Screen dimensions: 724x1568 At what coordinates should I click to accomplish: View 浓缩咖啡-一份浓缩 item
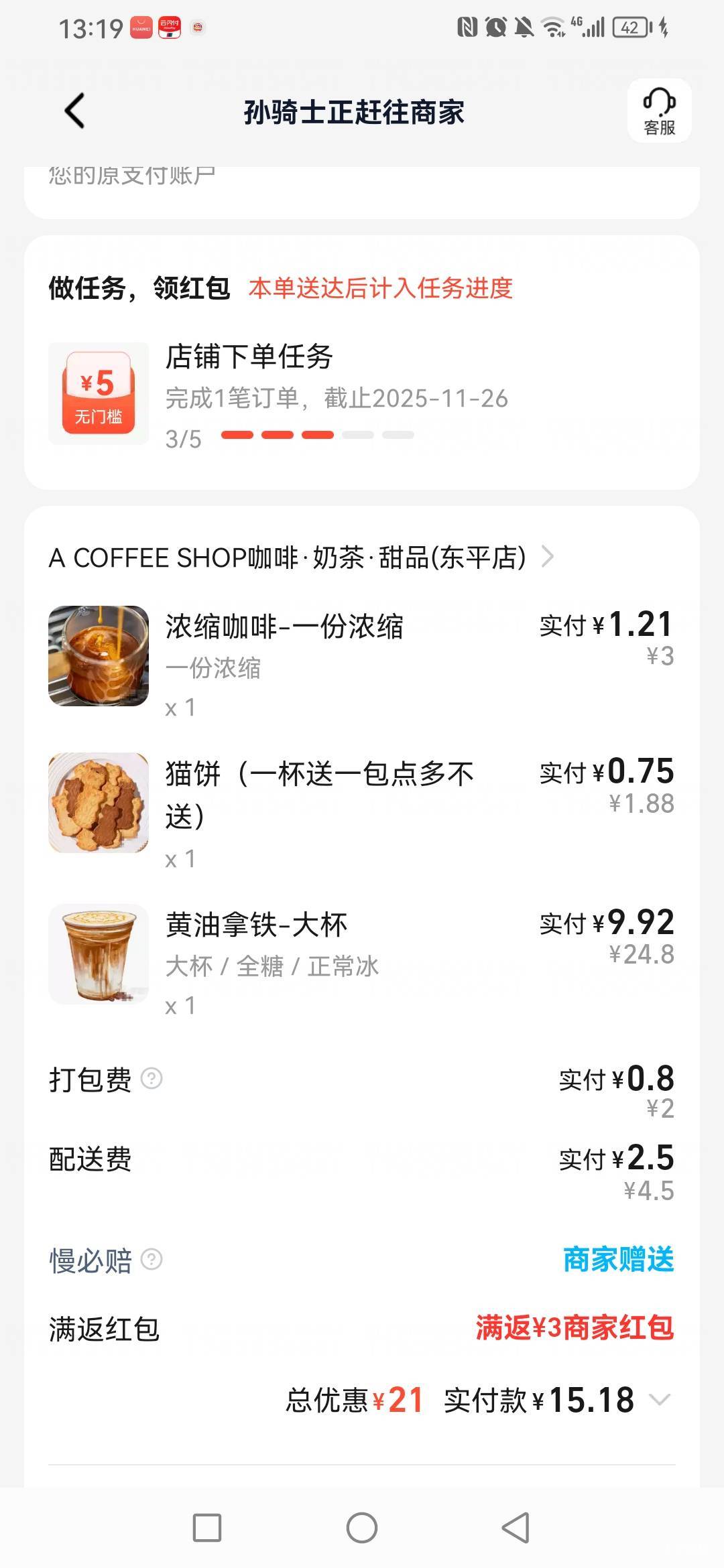click(x=284, y=628)
